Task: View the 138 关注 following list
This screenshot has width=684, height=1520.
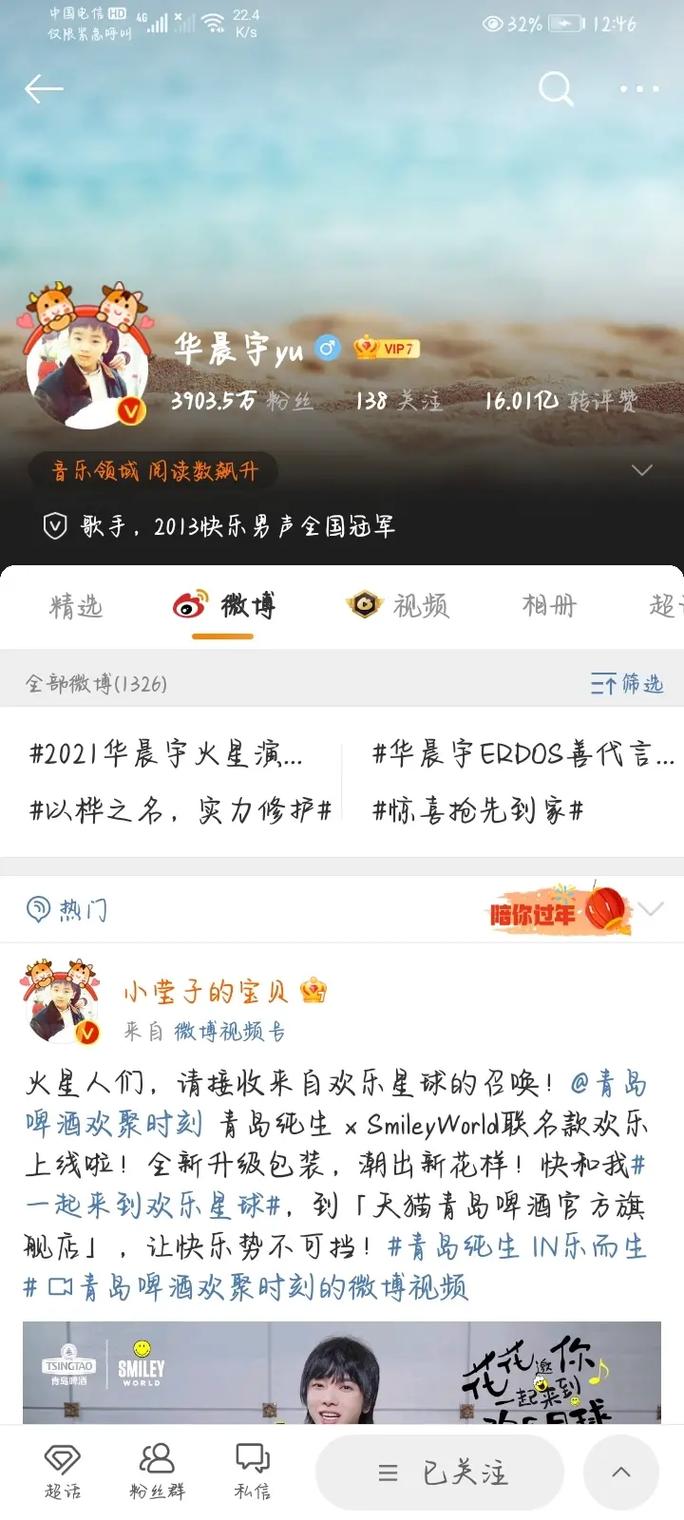Action: point(398,401)
